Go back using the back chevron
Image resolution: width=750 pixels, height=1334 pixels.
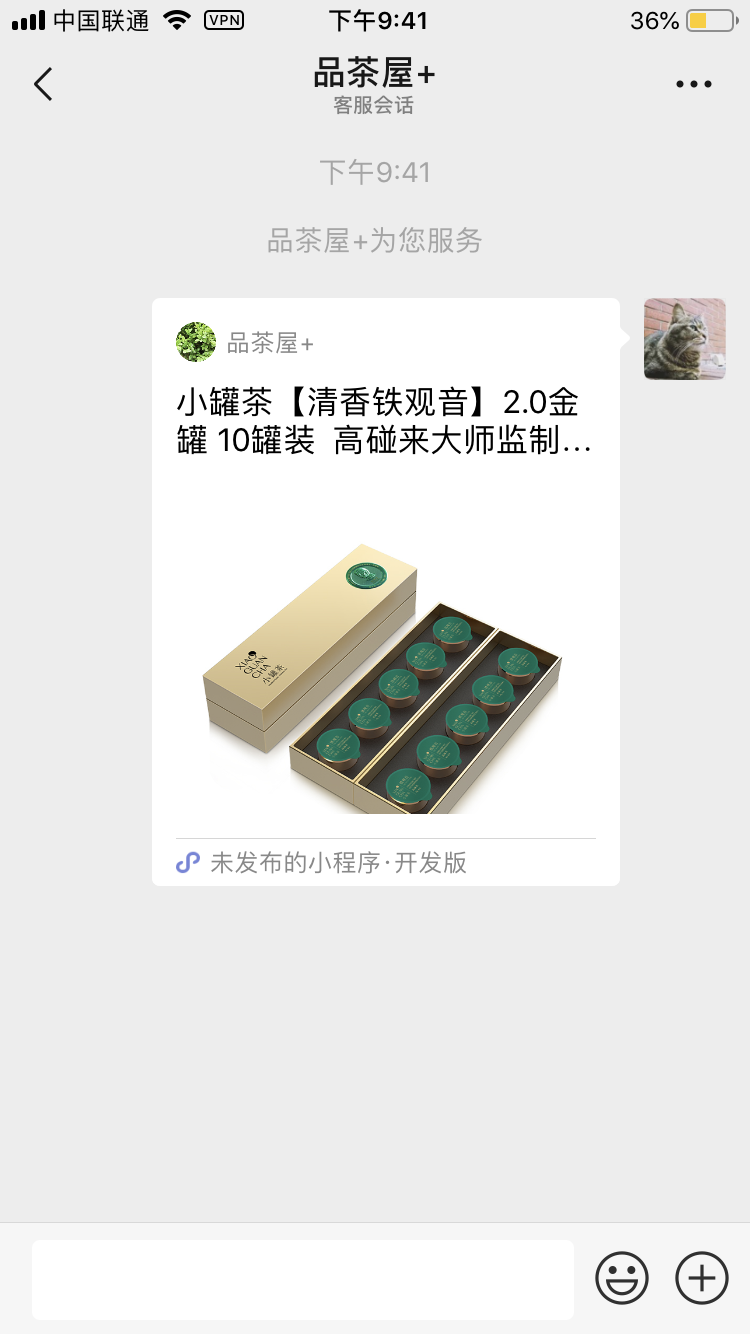[42, 84]
